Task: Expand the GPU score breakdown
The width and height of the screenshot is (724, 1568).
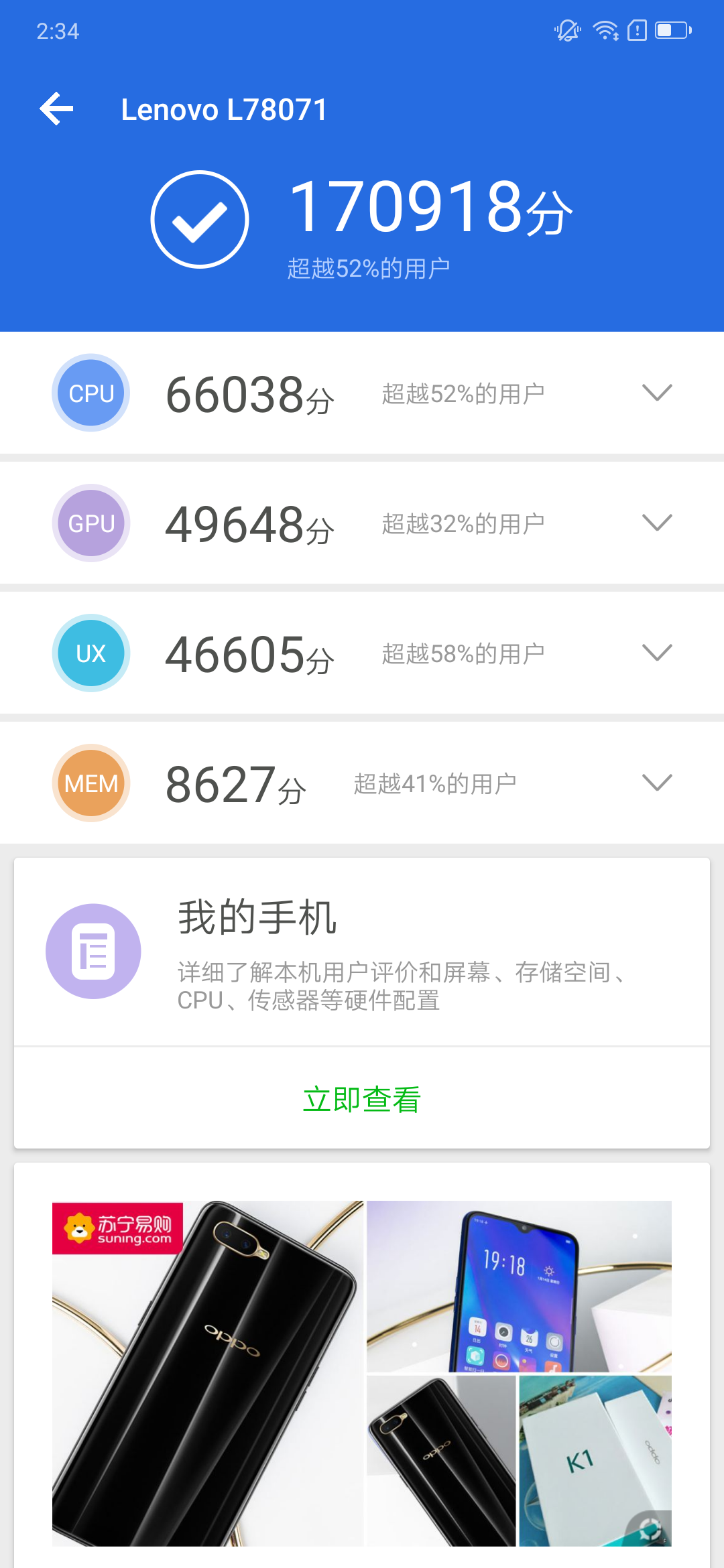Action: point(656,523)
